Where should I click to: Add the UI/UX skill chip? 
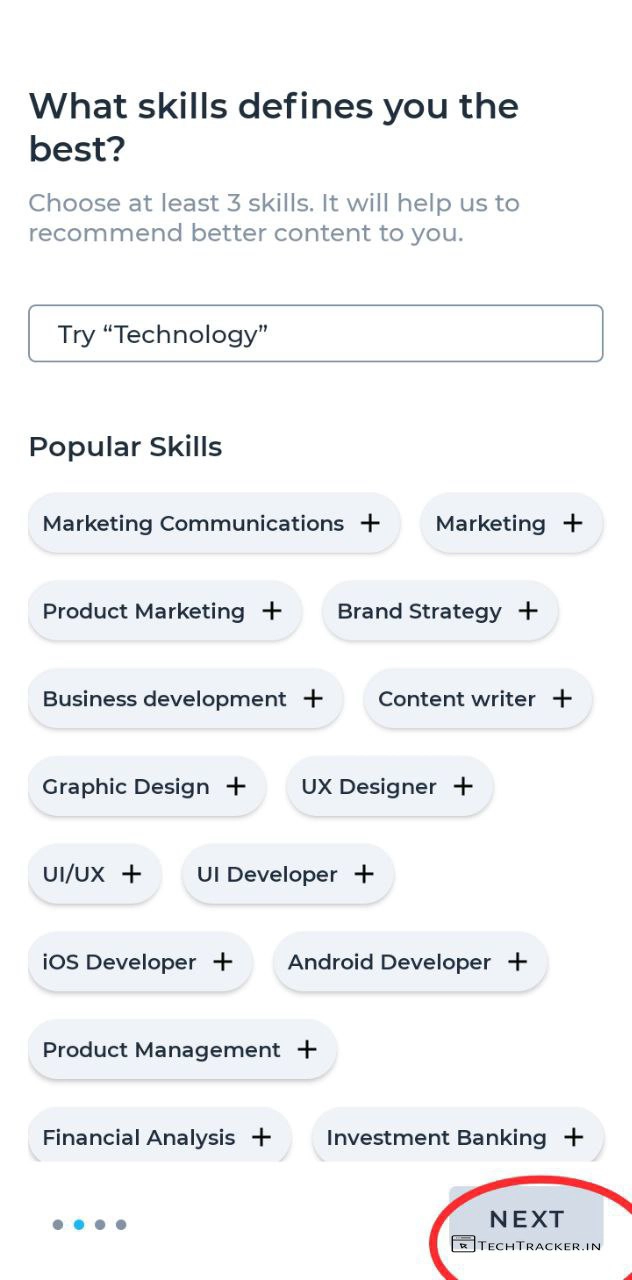coord(94,874)
